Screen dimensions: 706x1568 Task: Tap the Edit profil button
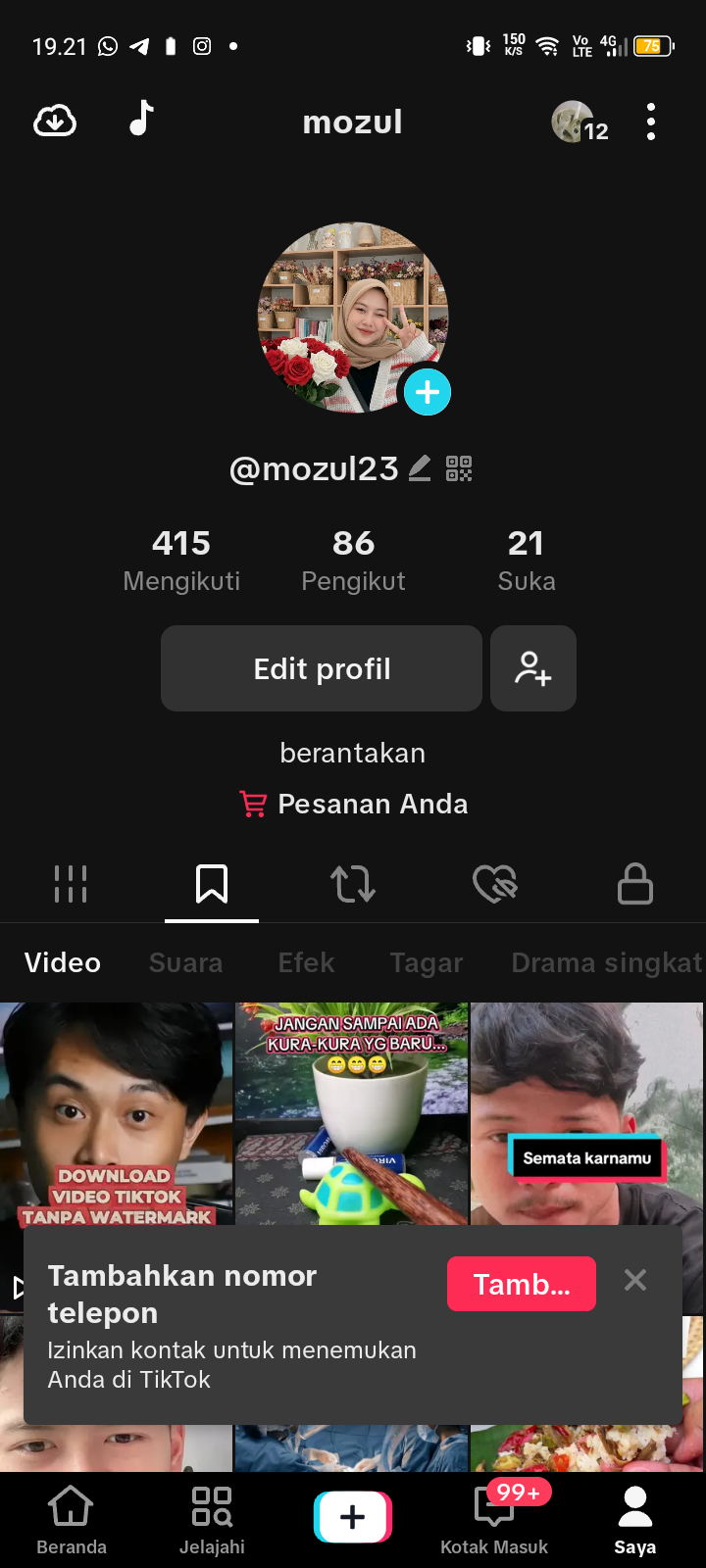tap(322, 668)
